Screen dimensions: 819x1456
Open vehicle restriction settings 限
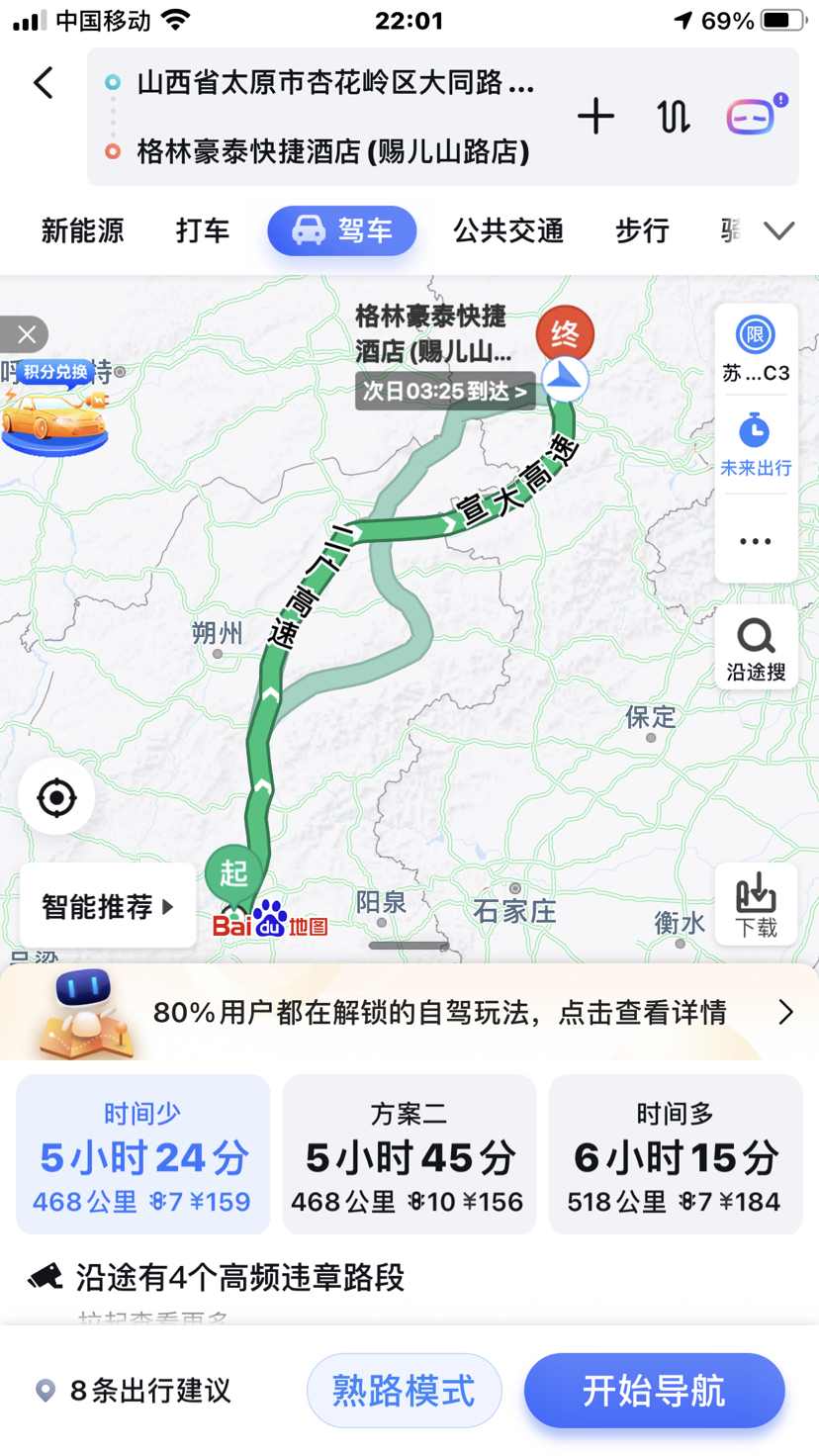point(755,346)
